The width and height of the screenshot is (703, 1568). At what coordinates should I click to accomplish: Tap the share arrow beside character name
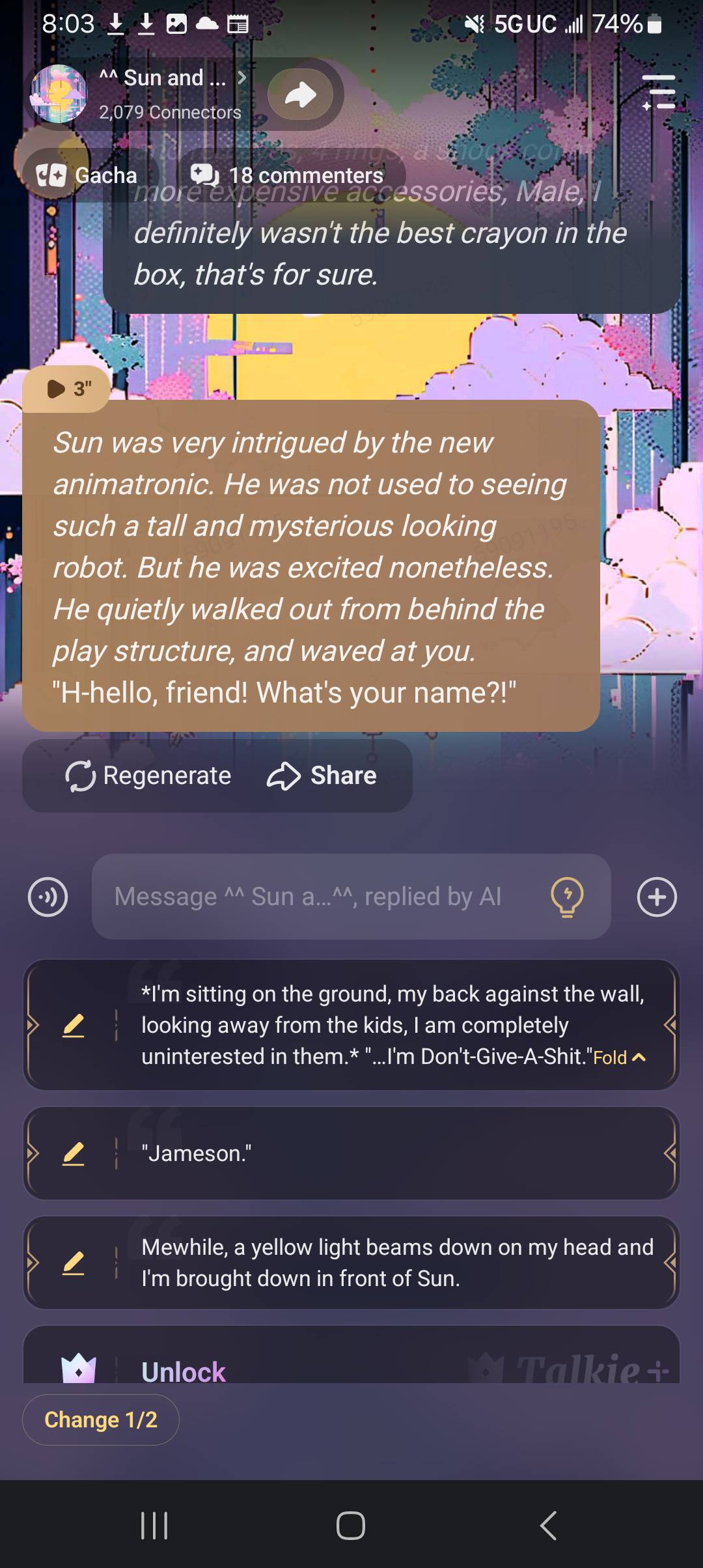[x=301, y=95]
